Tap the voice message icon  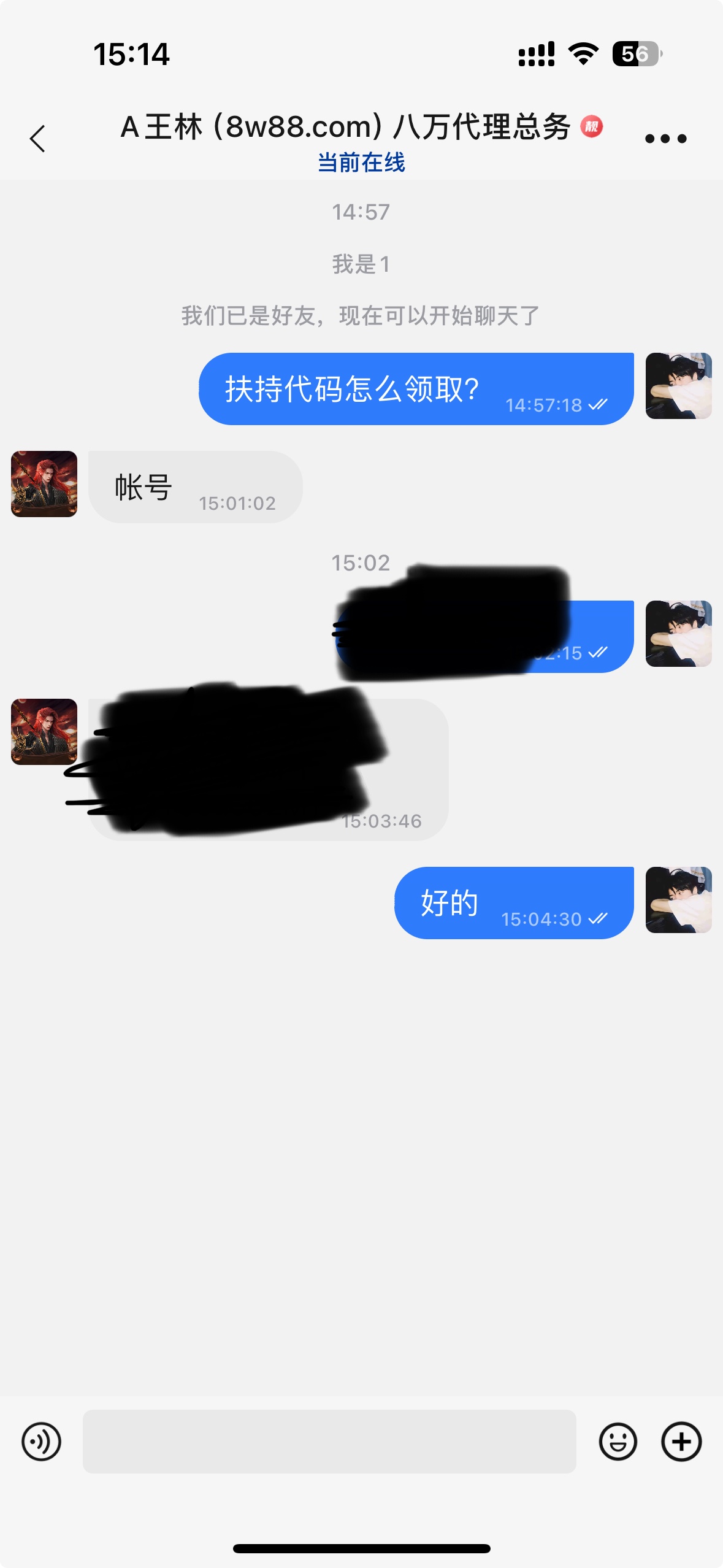pyautogui.click(x=41, y=1442)
